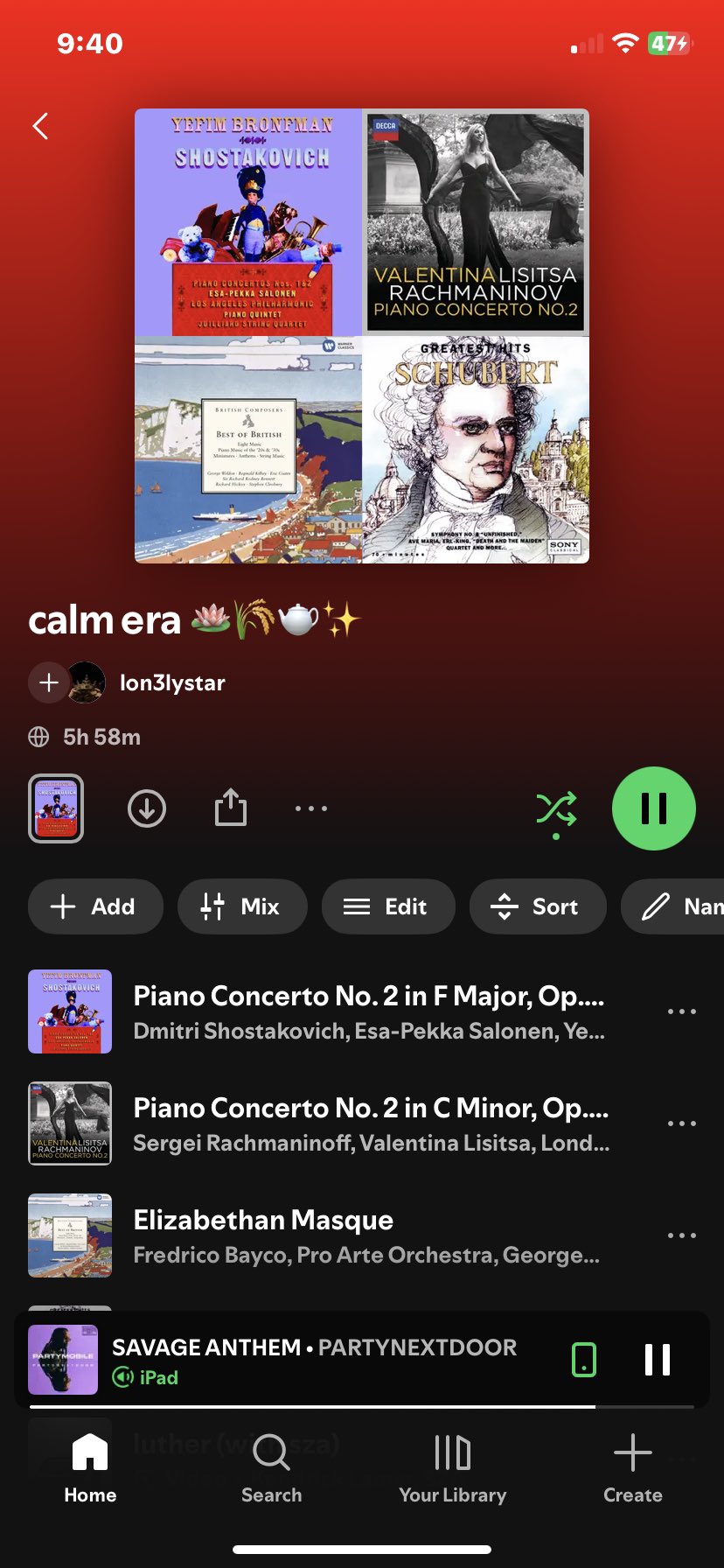Viewport: 724px width, 1568px height.
Task: Add collaborators with the plus icon
Action: pos(49,682)
